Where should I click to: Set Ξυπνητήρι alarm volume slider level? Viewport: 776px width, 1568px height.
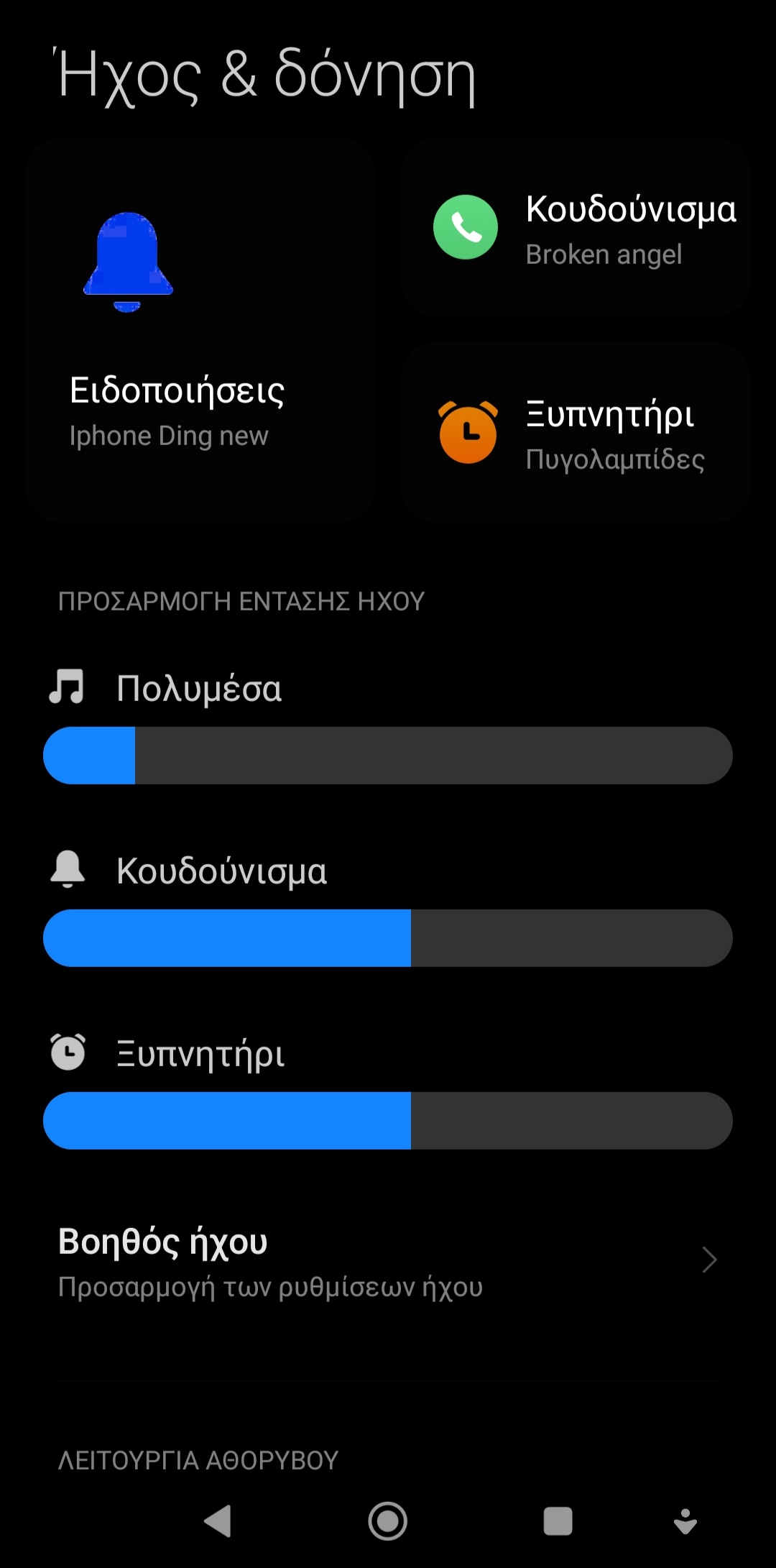[x=388, y=1121]
